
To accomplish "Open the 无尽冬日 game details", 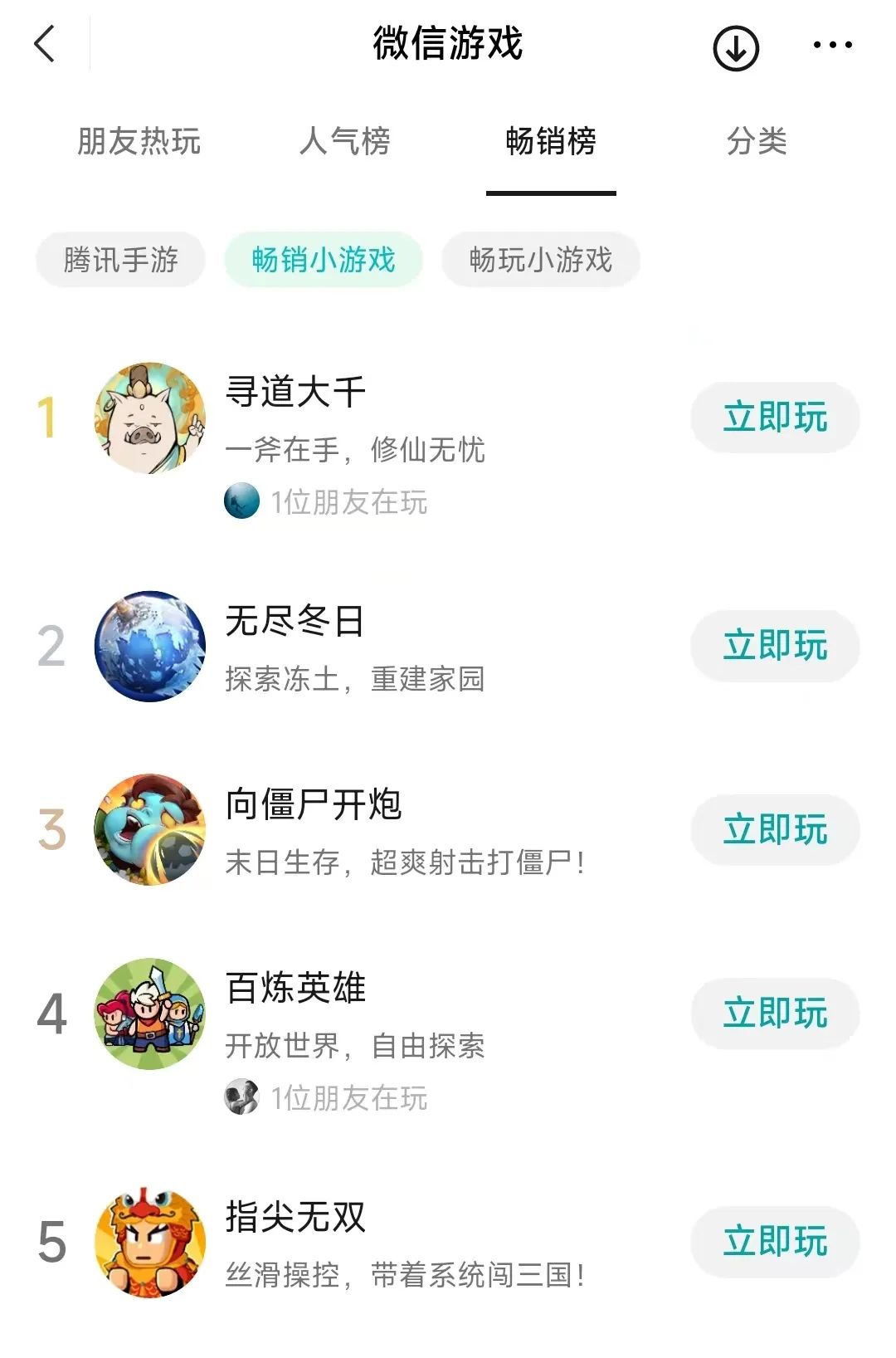I will tap(295, 622).
